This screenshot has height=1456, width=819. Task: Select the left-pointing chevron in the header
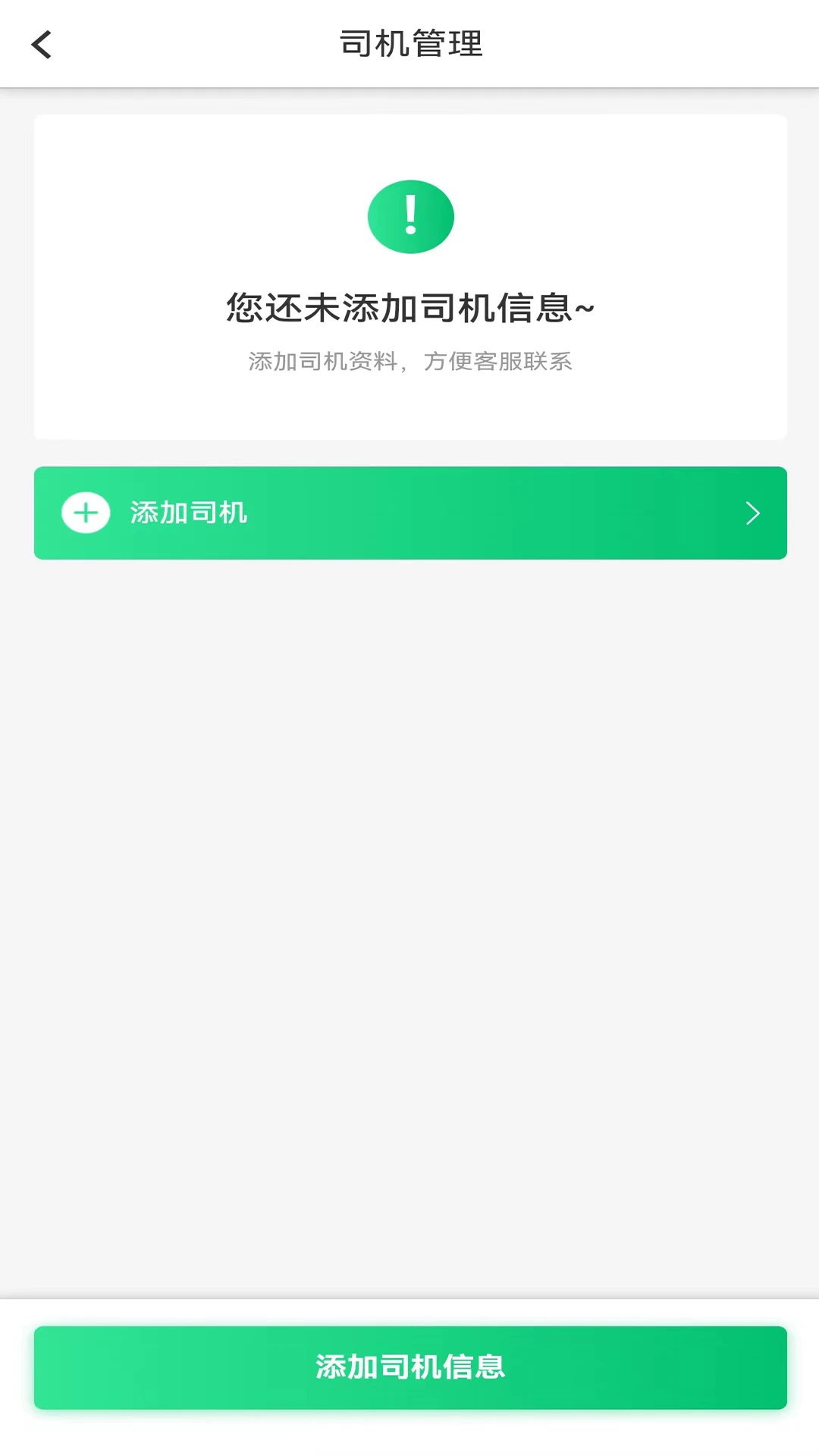pyautogui.click(x=42, y=43)
